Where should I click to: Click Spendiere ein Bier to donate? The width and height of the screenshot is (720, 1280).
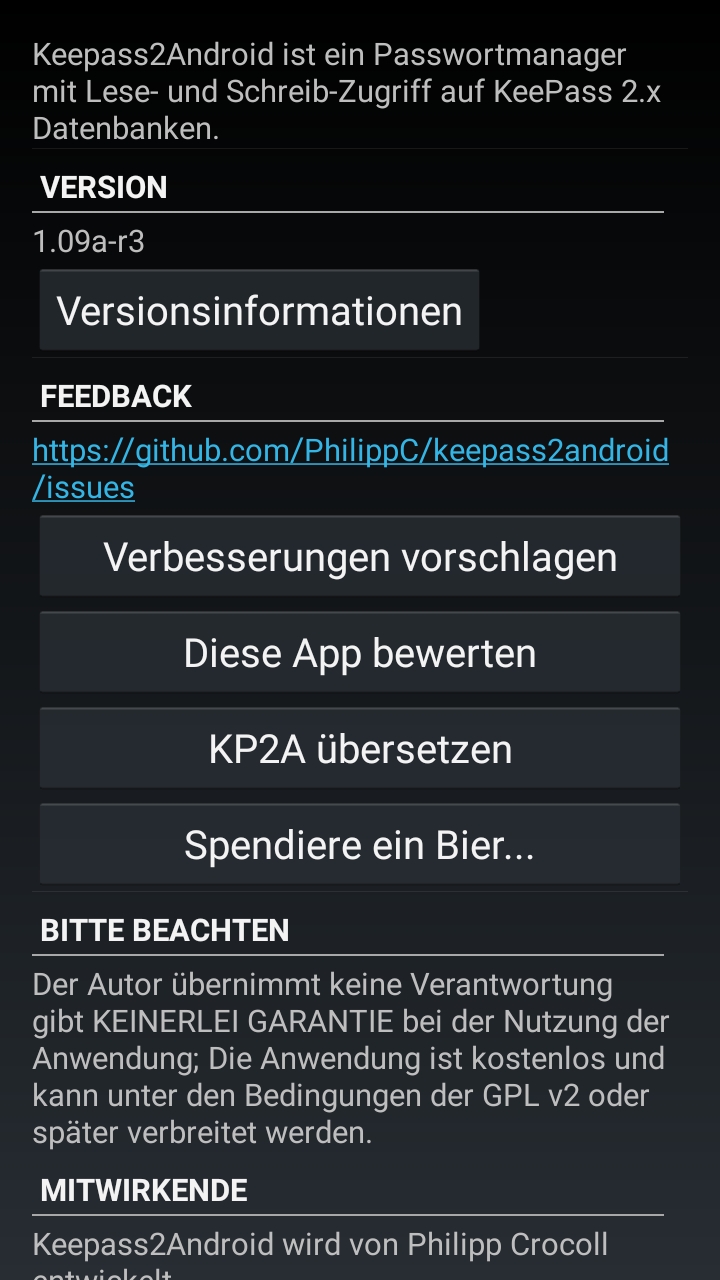(359, 843)
